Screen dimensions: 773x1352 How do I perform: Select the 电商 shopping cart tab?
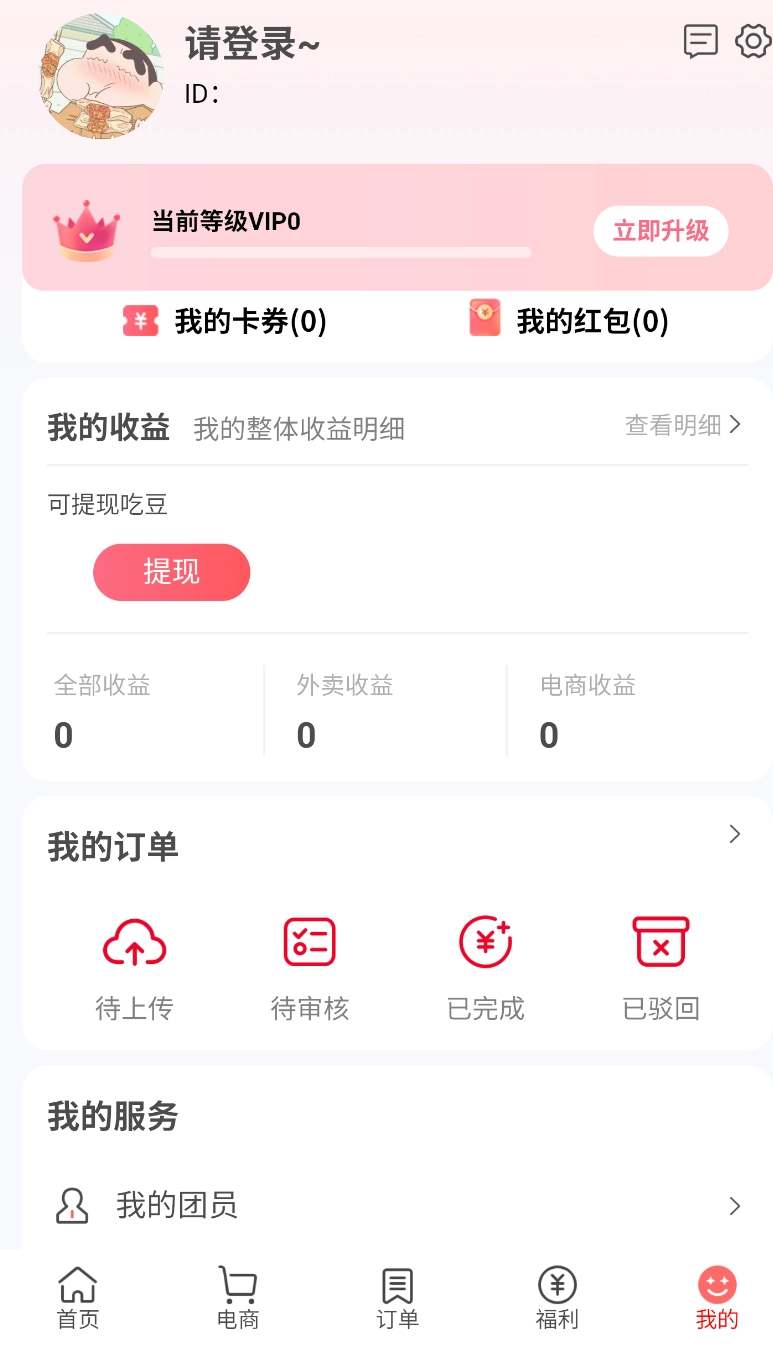click(x=237, y=1297)
